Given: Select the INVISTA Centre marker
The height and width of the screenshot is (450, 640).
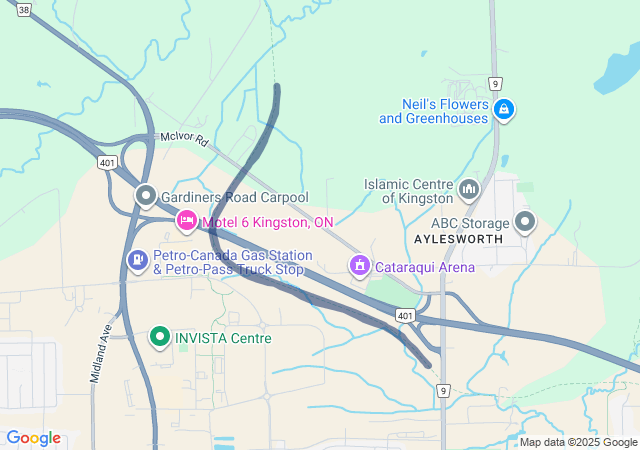Looking at the screenshot, I should point(159,338).
